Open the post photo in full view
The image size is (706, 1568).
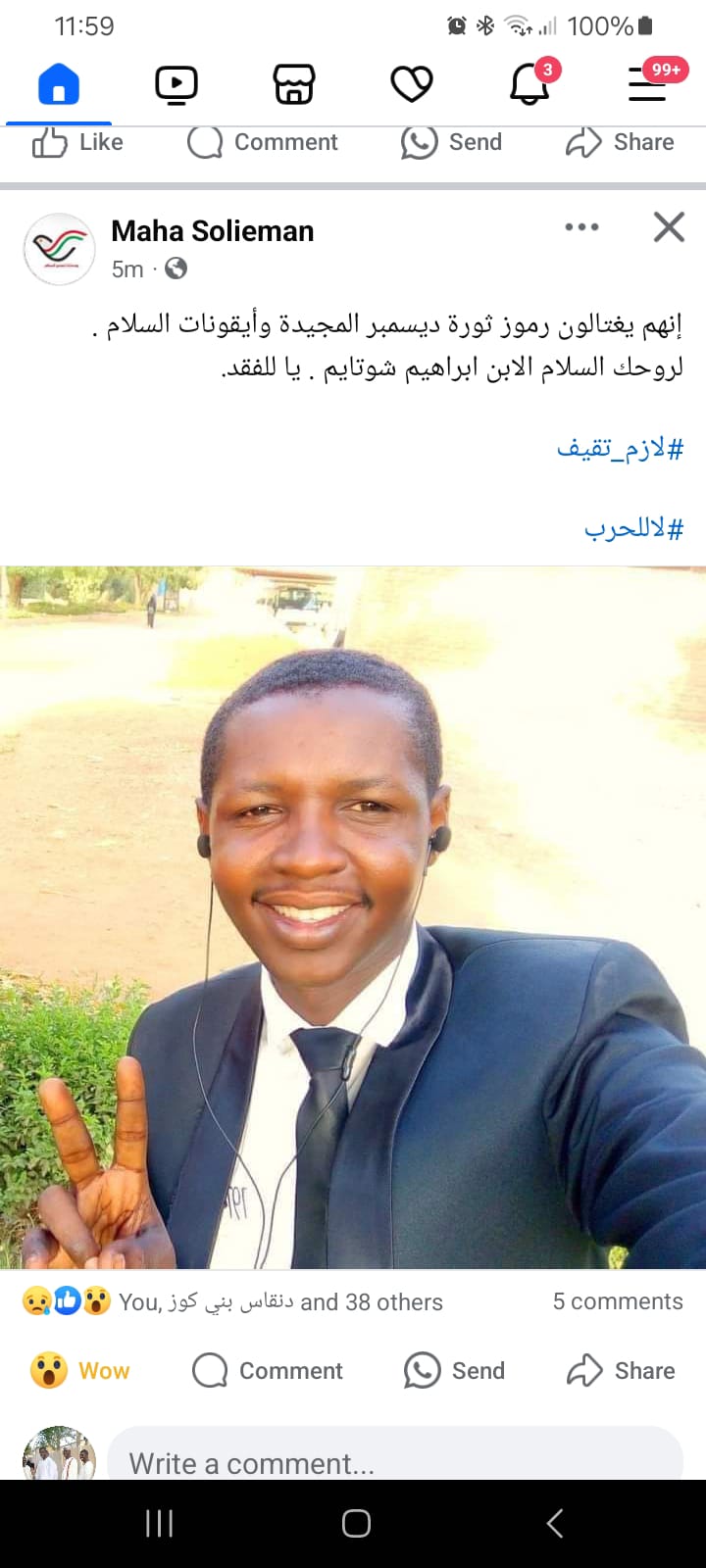[353, 917]
